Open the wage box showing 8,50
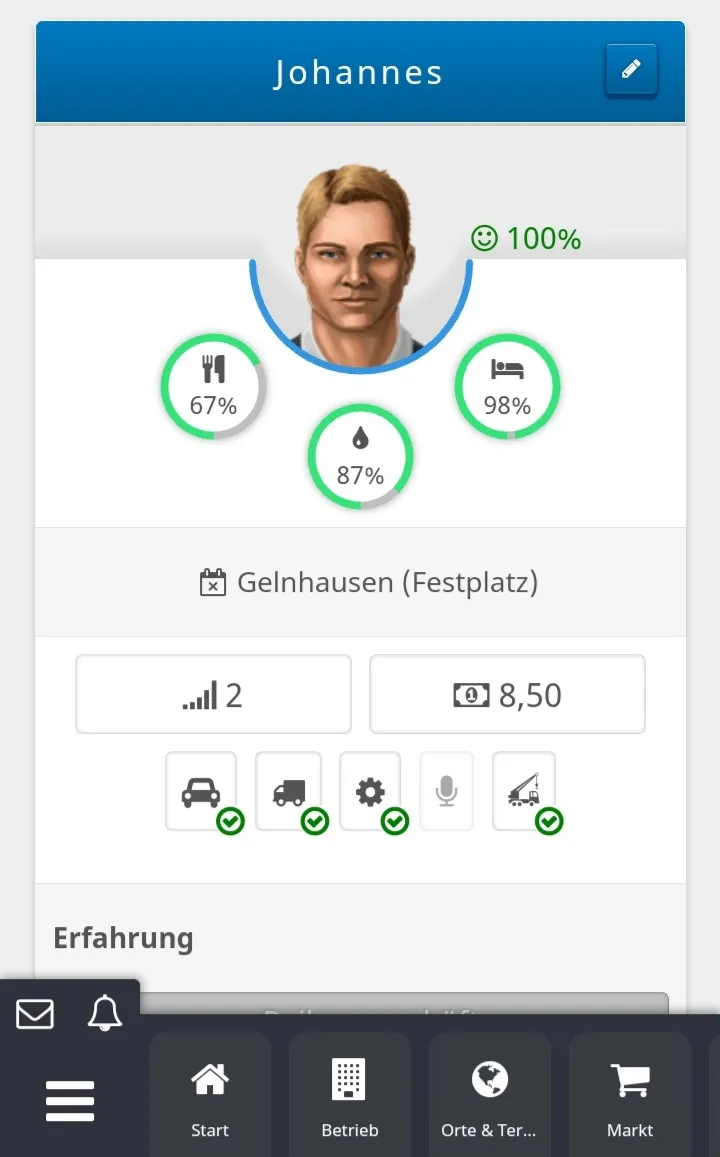The height and width of the screenshot is (1157, 720). click(x=507, y=694)
